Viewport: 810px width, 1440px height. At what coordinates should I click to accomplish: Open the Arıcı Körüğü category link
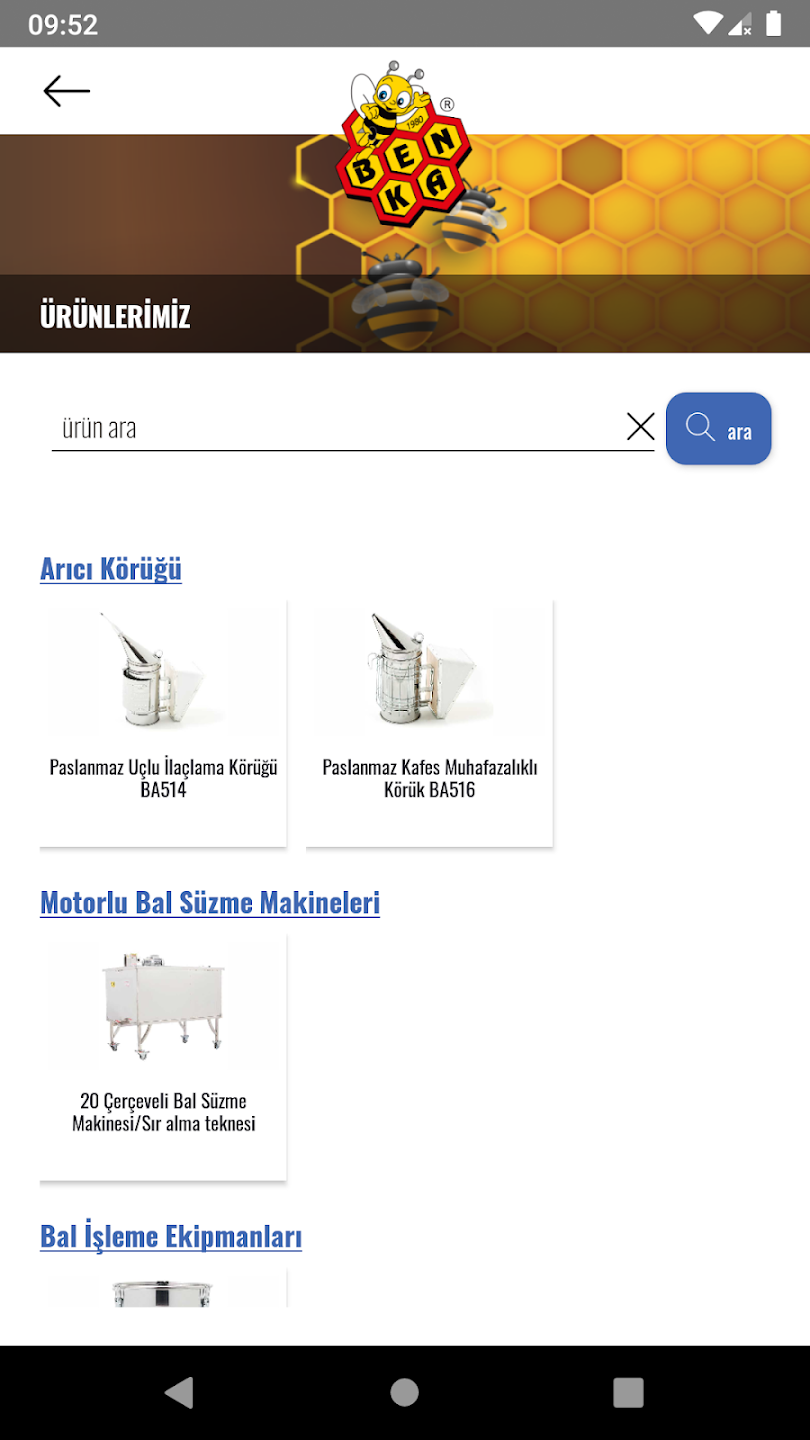pyautogui.click(x=111, y=568)
